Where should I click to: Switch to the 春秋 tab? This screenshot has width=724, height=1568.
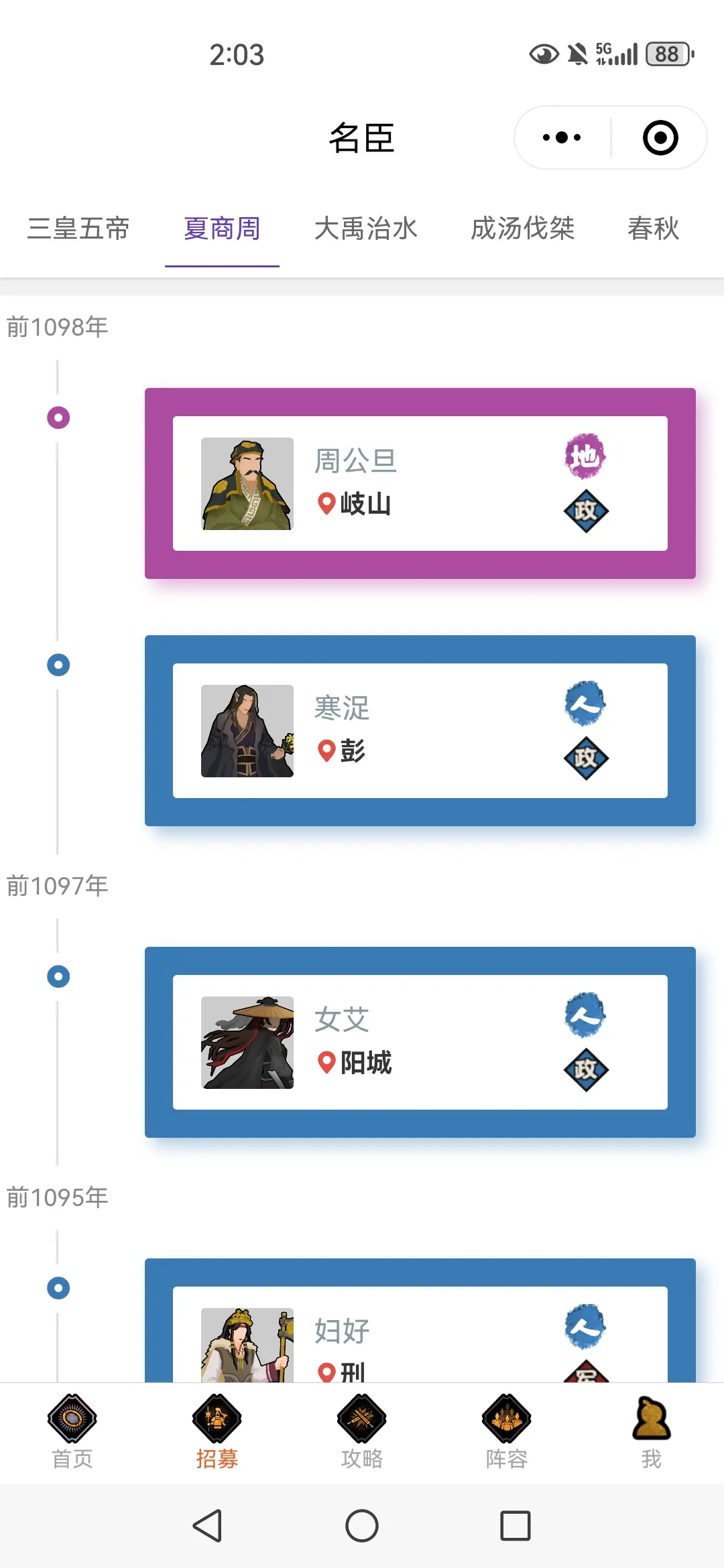coord(654,228)
